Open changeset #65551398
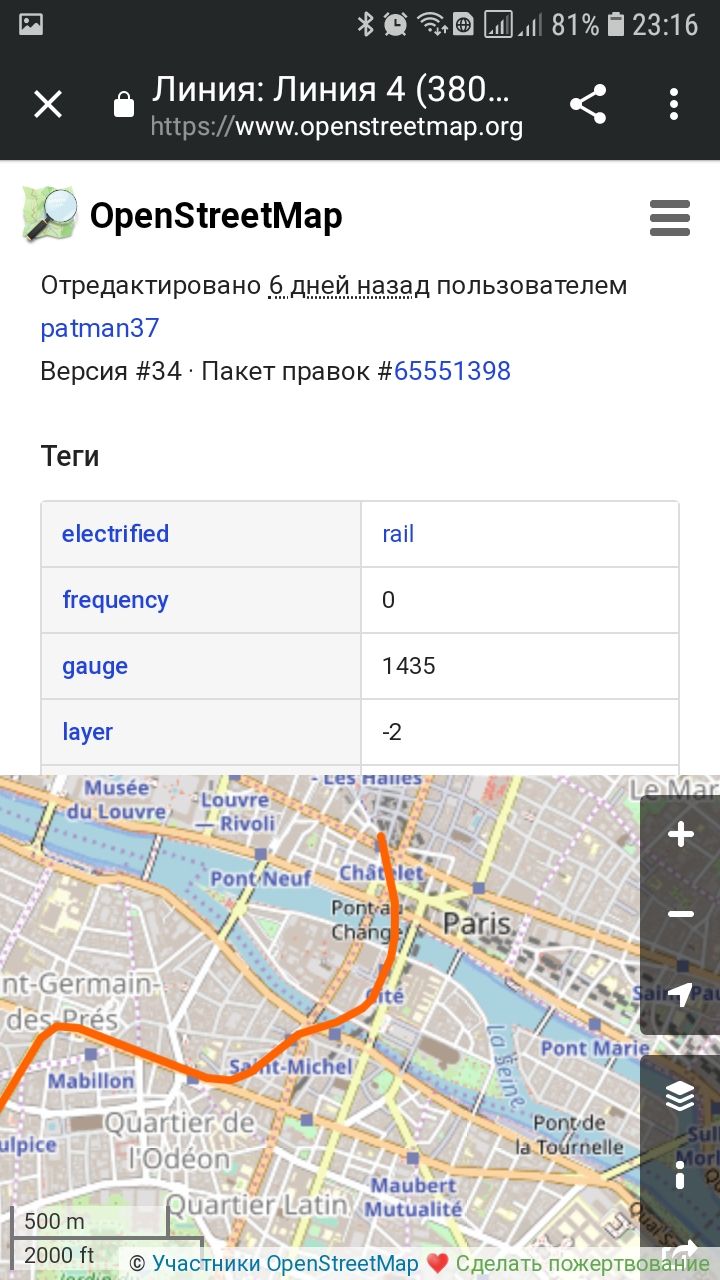Screen dimensions: 720x1280 [x=452, y=371]
